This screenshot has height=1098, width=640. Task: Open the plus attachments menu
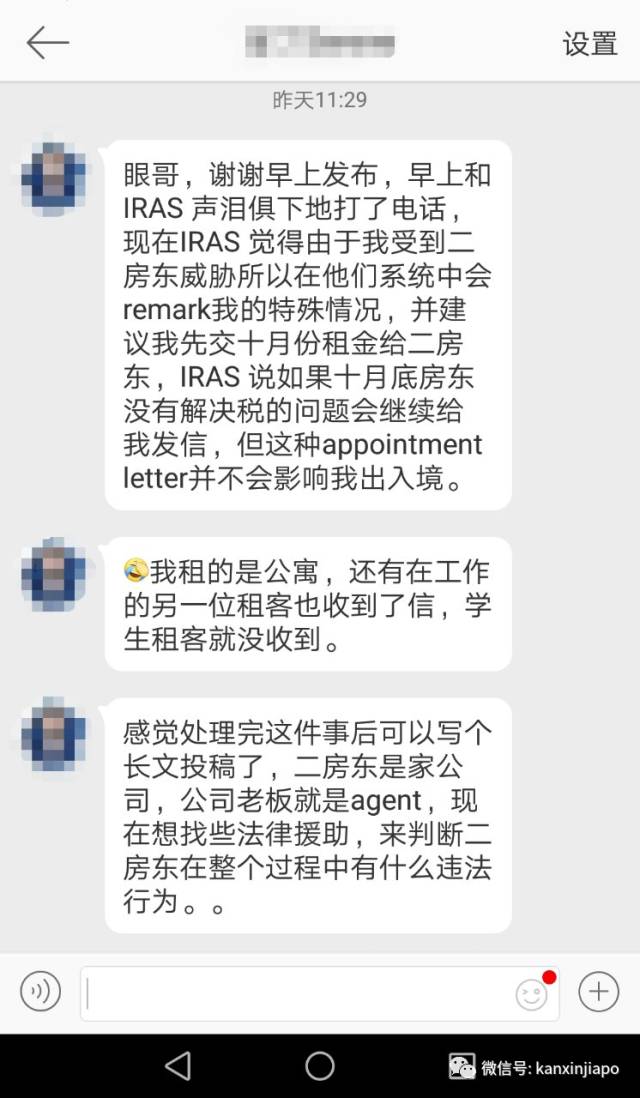point(598,992)
